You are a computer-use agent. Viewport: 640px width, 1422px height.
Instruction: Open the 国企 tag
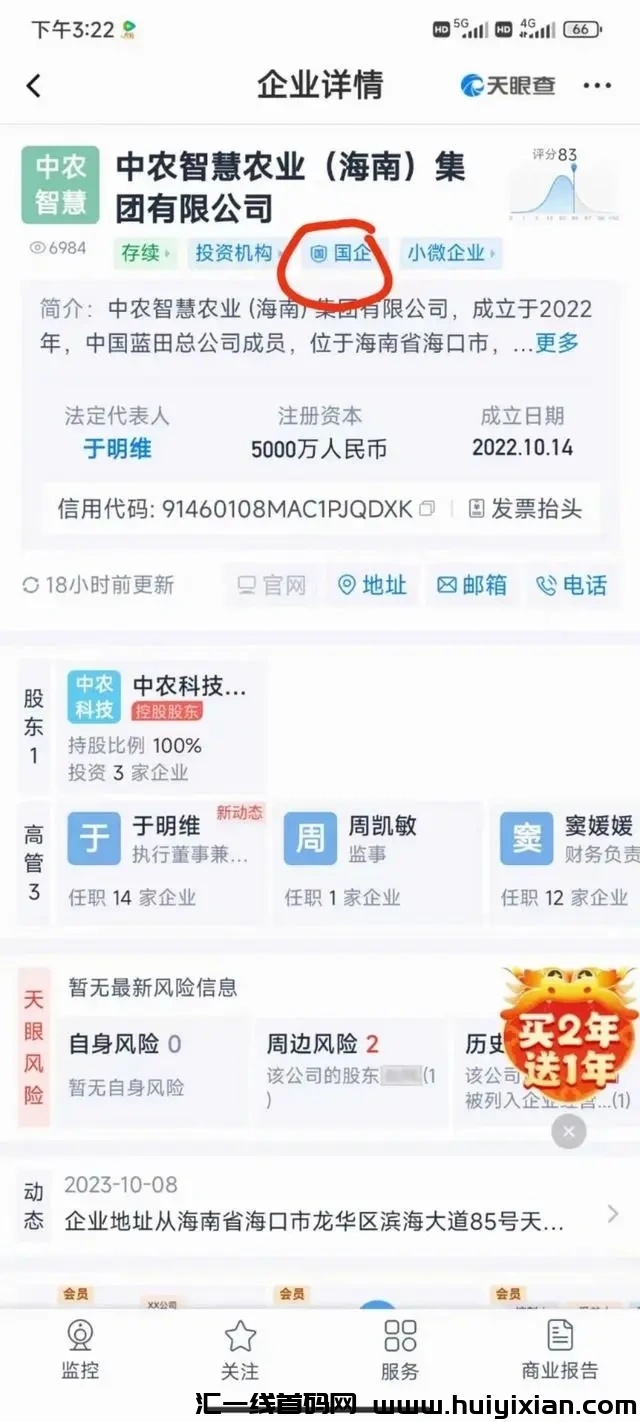click(342, 253)
